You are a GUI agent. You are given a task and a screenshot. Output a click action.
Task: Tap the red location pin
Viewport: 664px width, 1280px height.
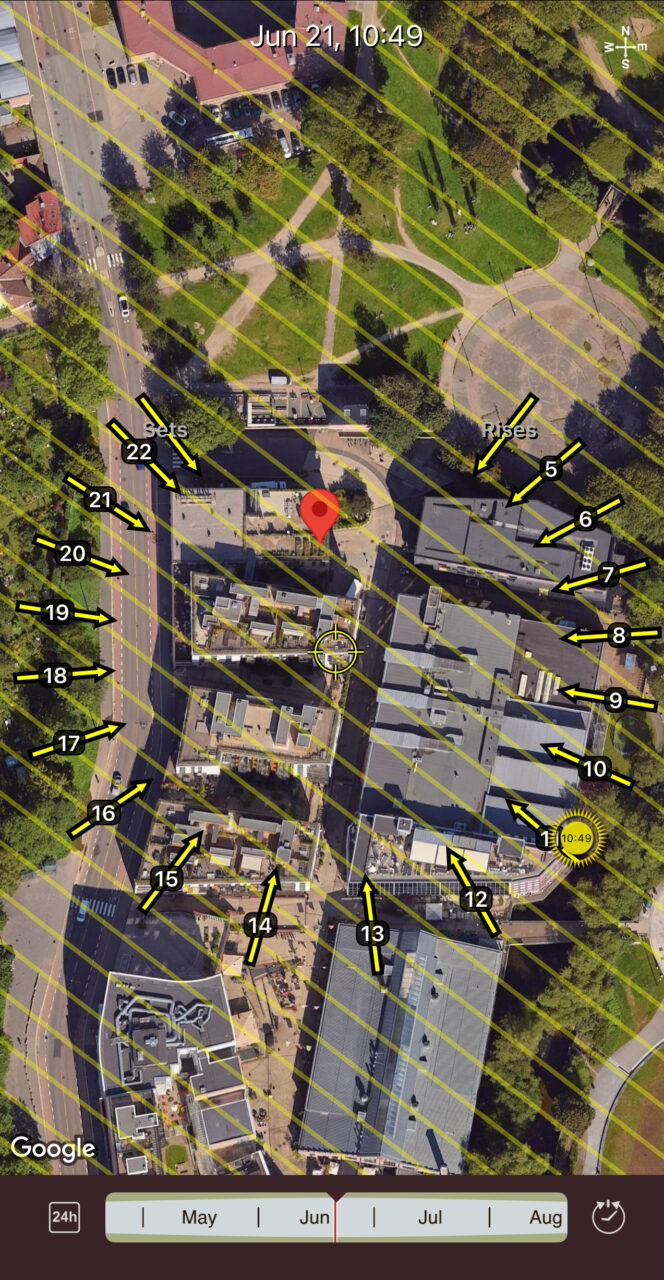coord(319,512)
